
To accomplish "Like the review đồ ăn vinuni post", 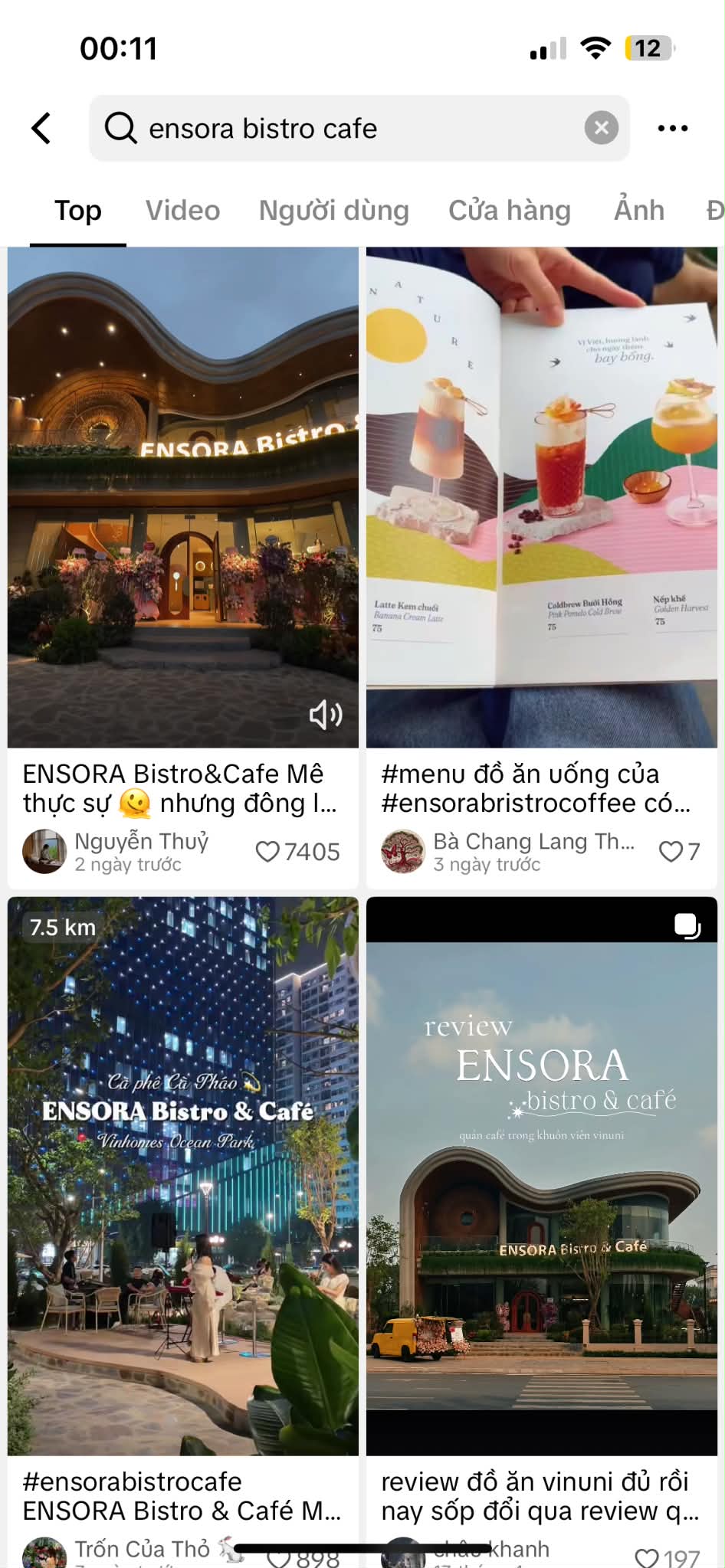I will click(x=648, y=1557).
